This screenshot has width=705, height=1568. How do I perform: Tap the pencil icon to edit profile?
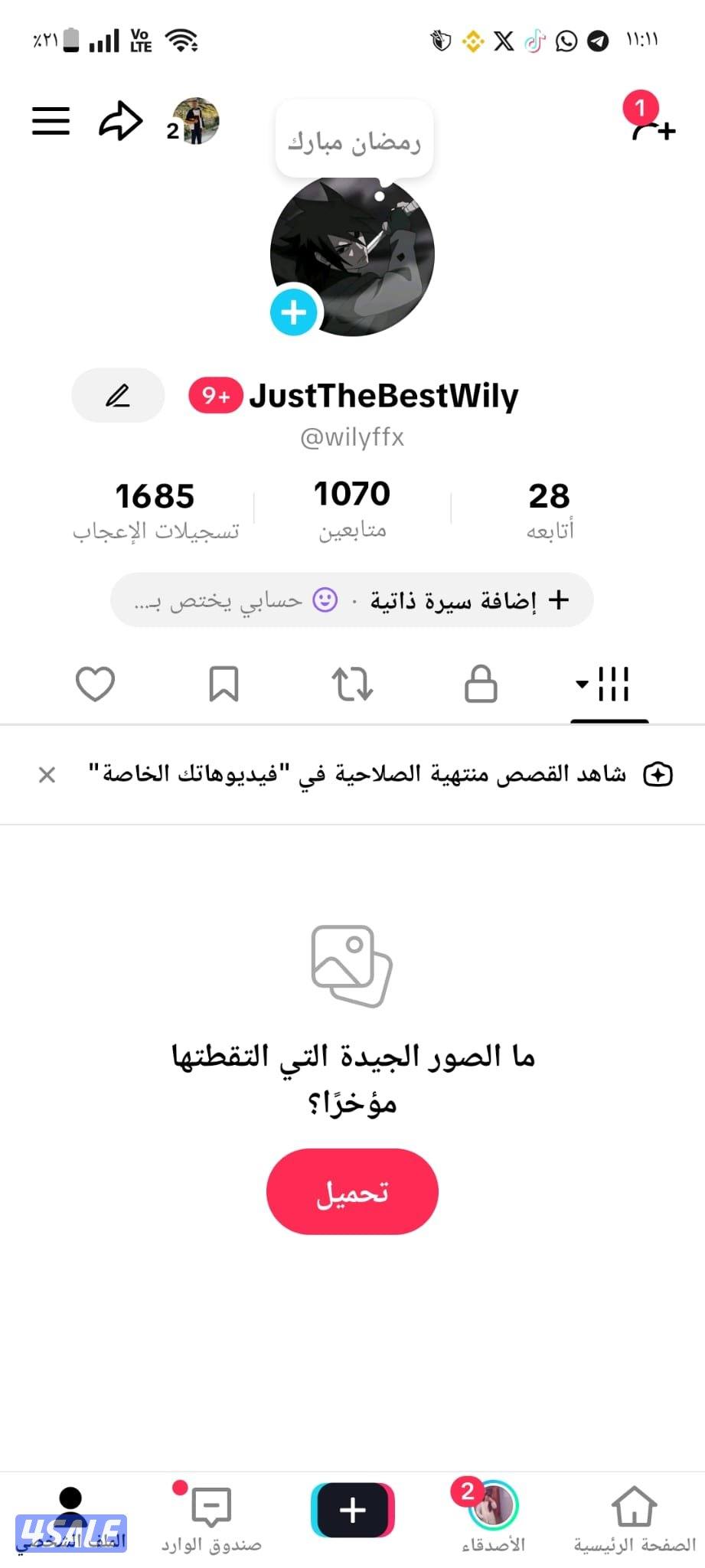pyautogui.click(x=117, y=395)
